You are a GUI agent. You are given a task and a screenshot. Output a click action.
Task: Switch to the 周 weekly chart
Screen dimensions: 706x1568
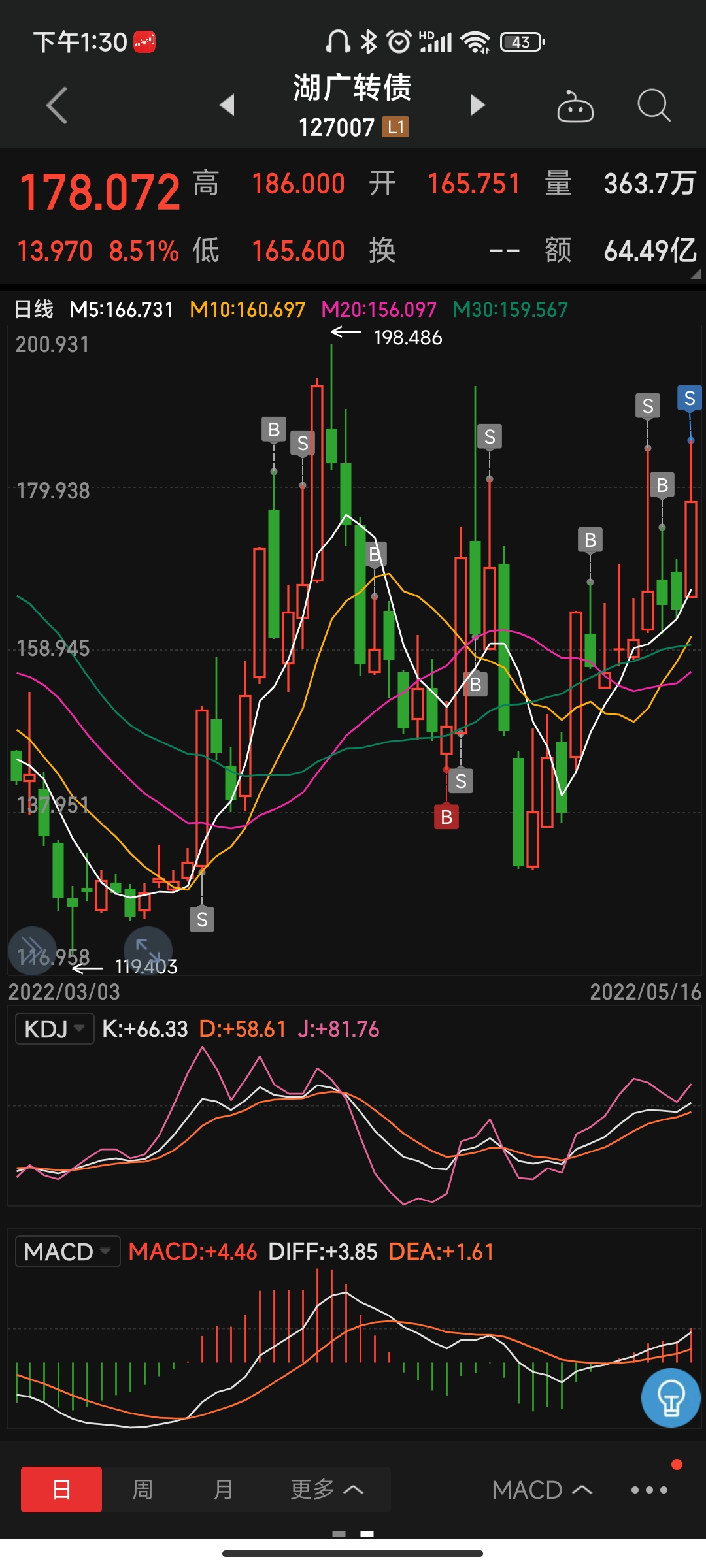pyautogui.click(x=143, y=1490)
